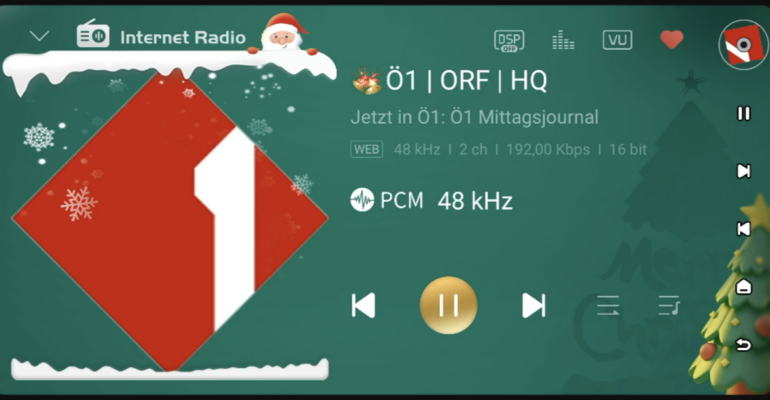Collapse the player with the down chevron
Screen dimensions: 770x400
39,37
